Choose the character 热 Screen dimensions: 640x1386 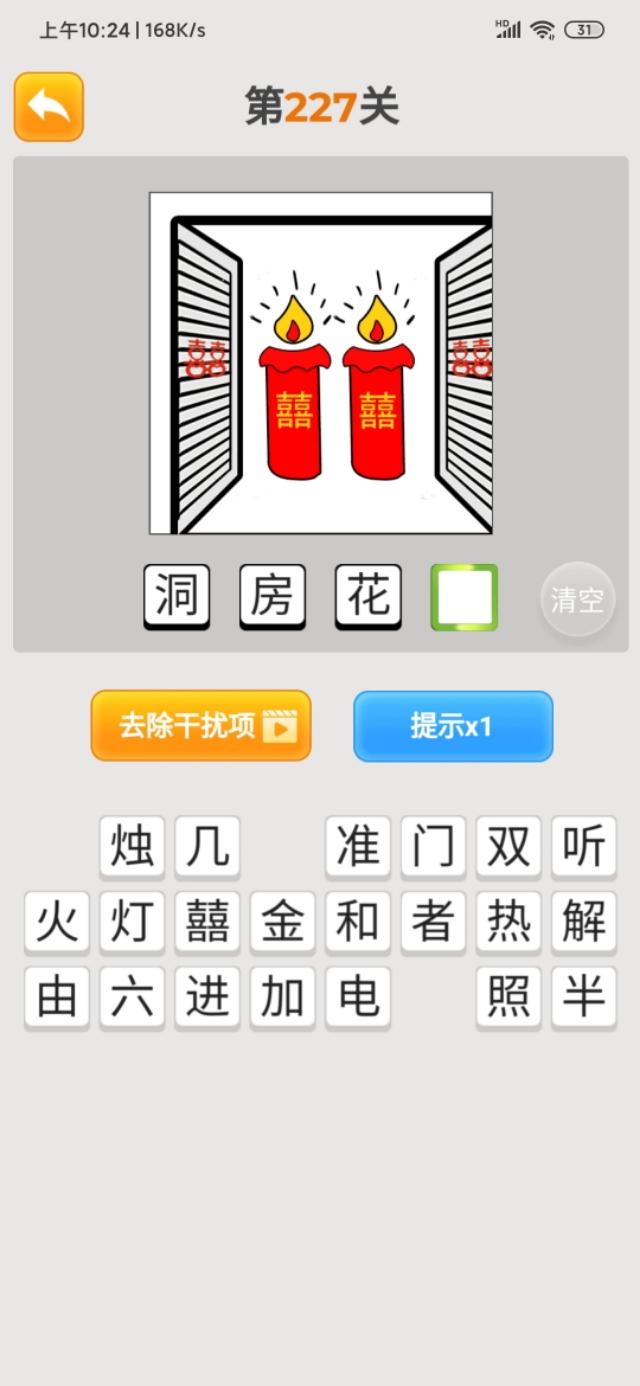(x=508, y=922)
